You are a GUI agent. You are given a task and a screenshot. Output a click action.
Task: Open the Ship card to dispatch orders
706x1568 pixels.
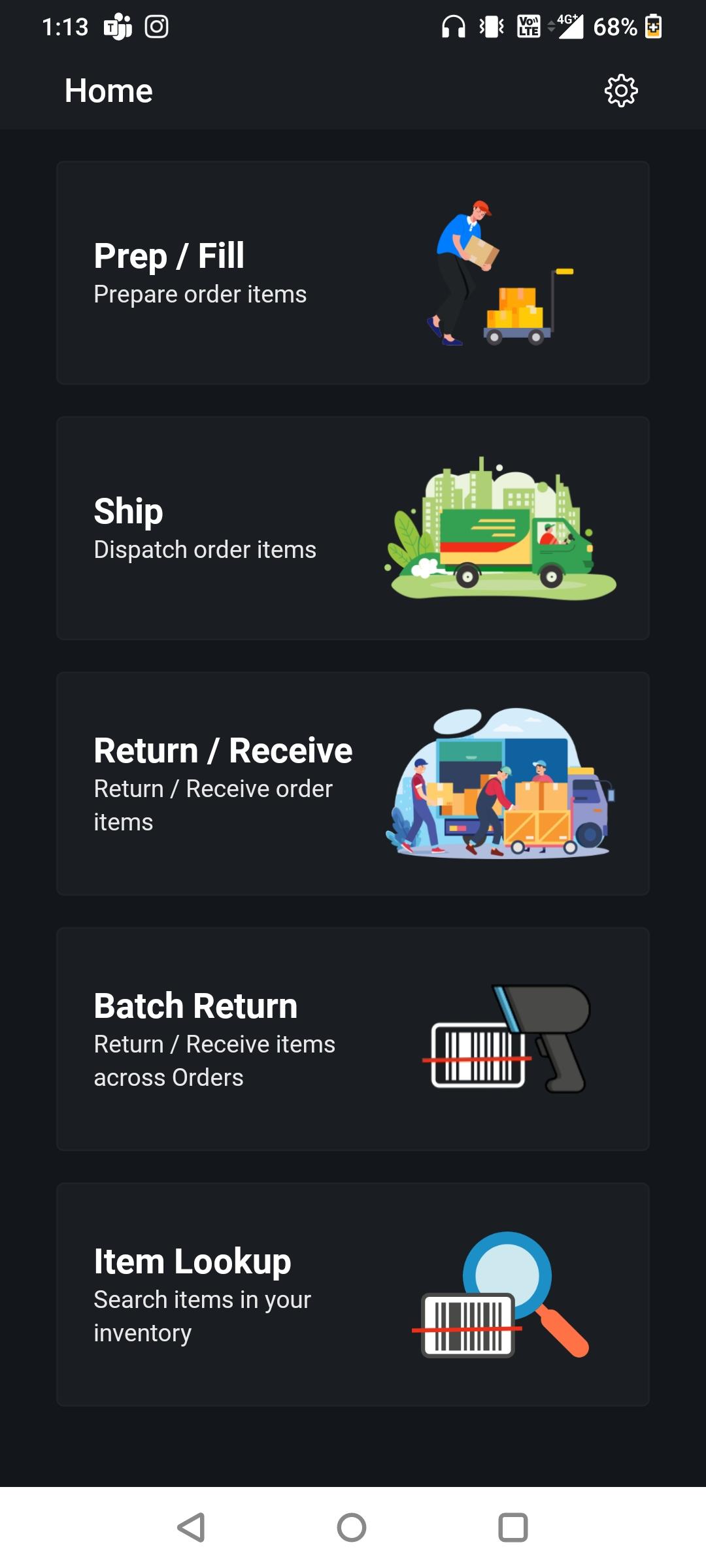[x=353, y=526]
